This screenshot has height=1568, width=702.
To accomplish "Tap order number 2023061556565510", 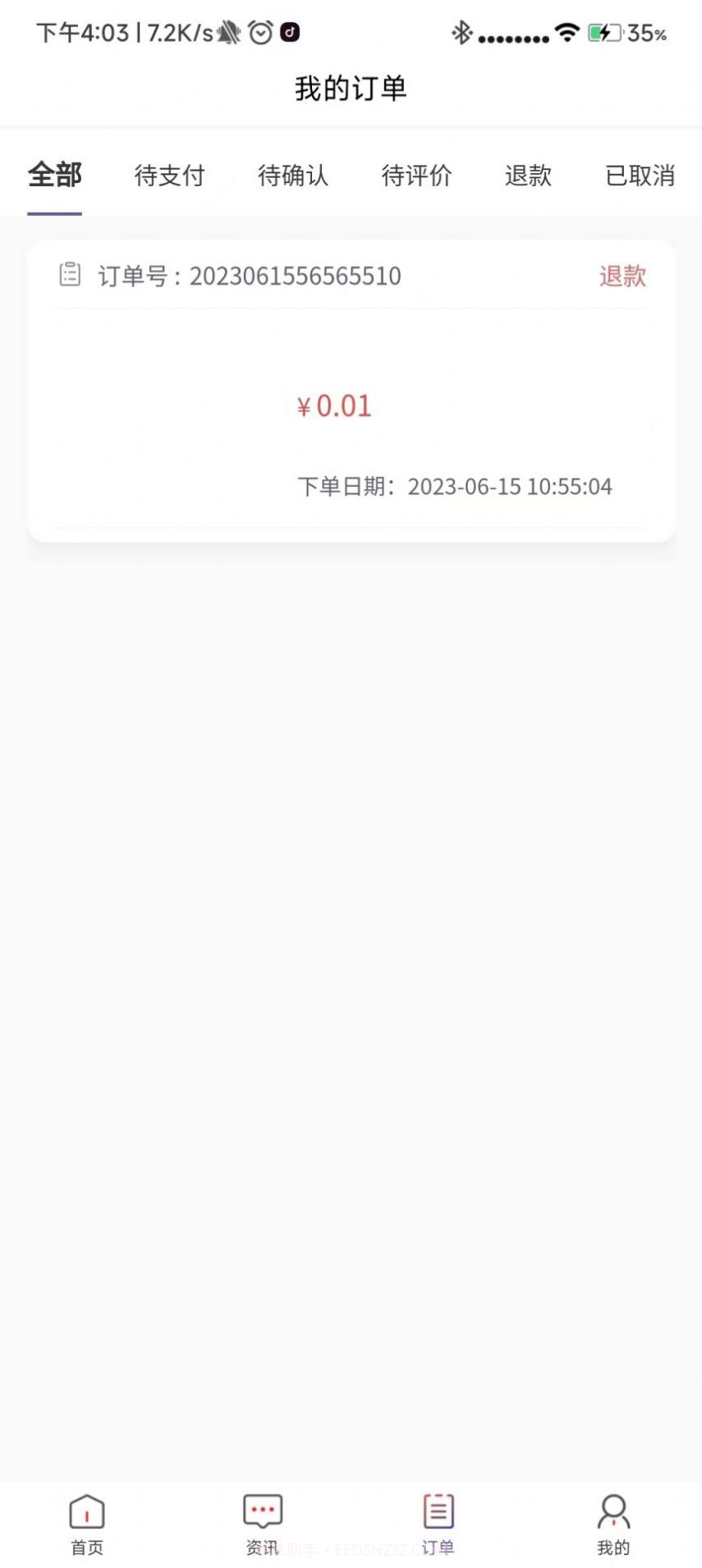I will click(294, 277).
